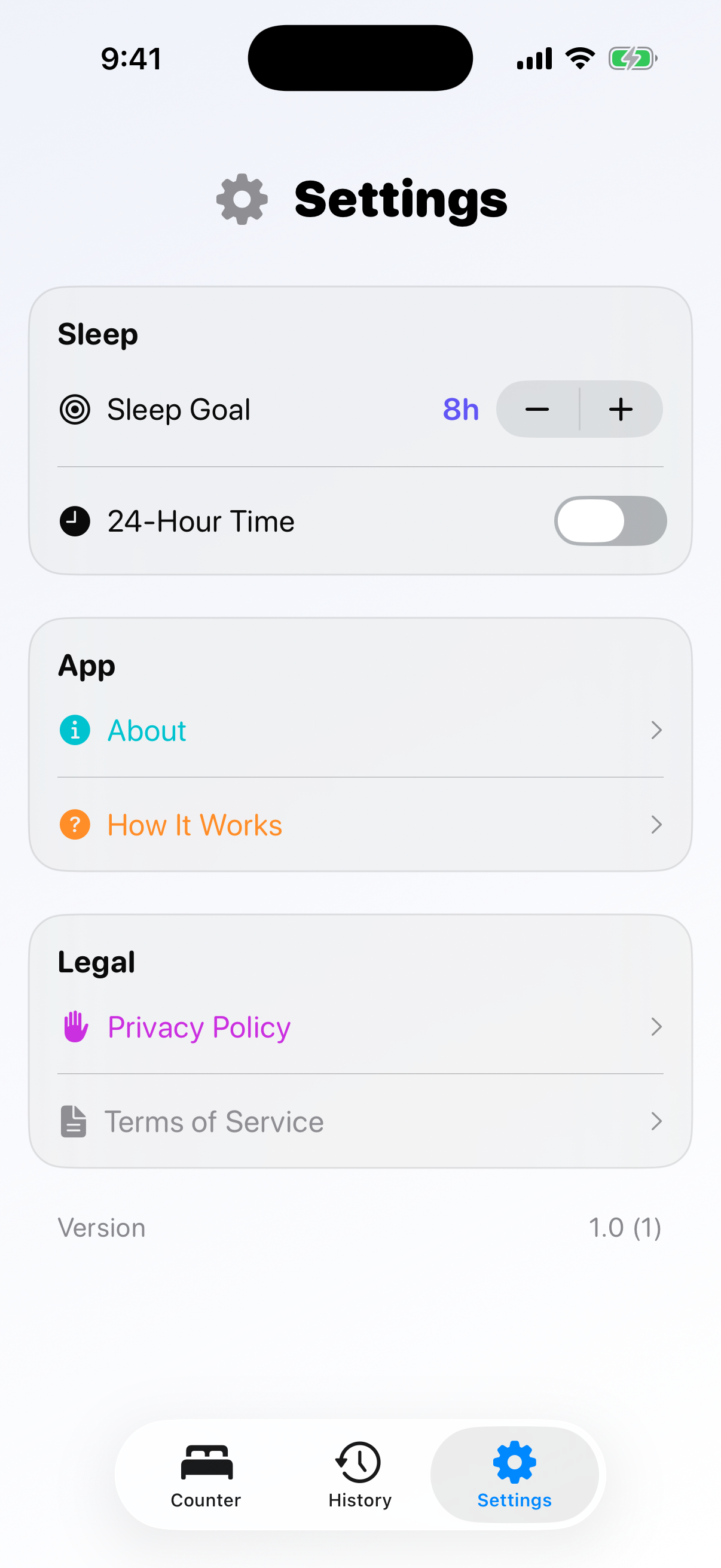Screen dimensions: 721x1568
Task: Switch to the Counter tab
Action: 206,1474
